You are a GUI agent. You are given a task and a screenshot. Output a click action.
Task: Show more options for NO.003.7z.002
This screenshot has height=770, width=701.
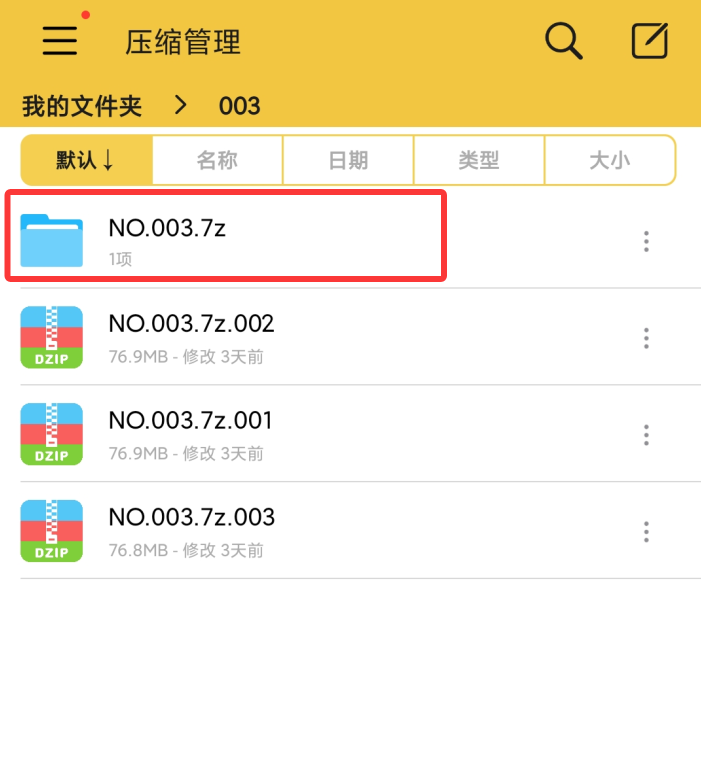[647, 338]
